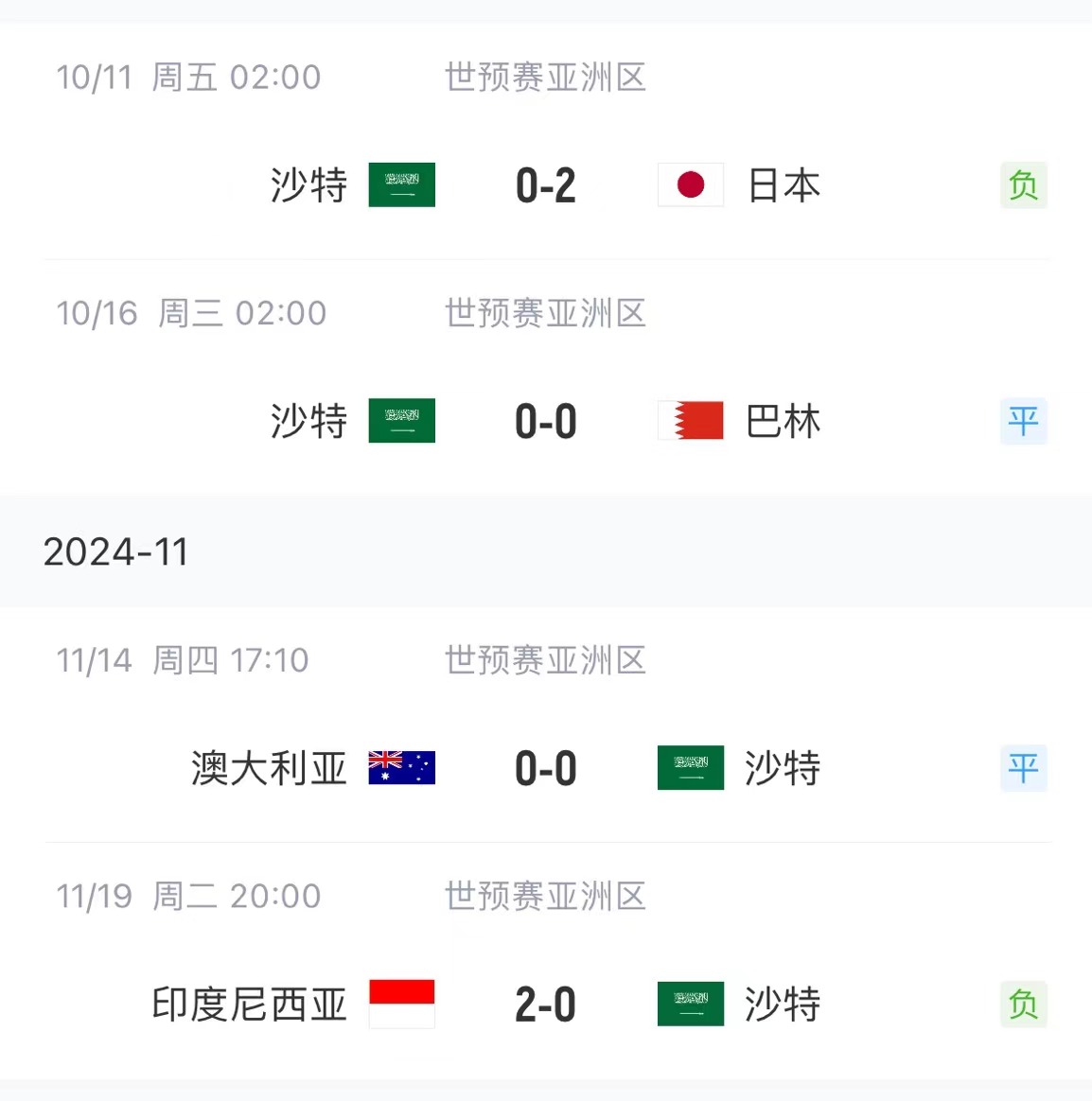View the 沙特 vs 巴林 0-0 match details
Screen dimensions: 1092x1101
point(546,421)
